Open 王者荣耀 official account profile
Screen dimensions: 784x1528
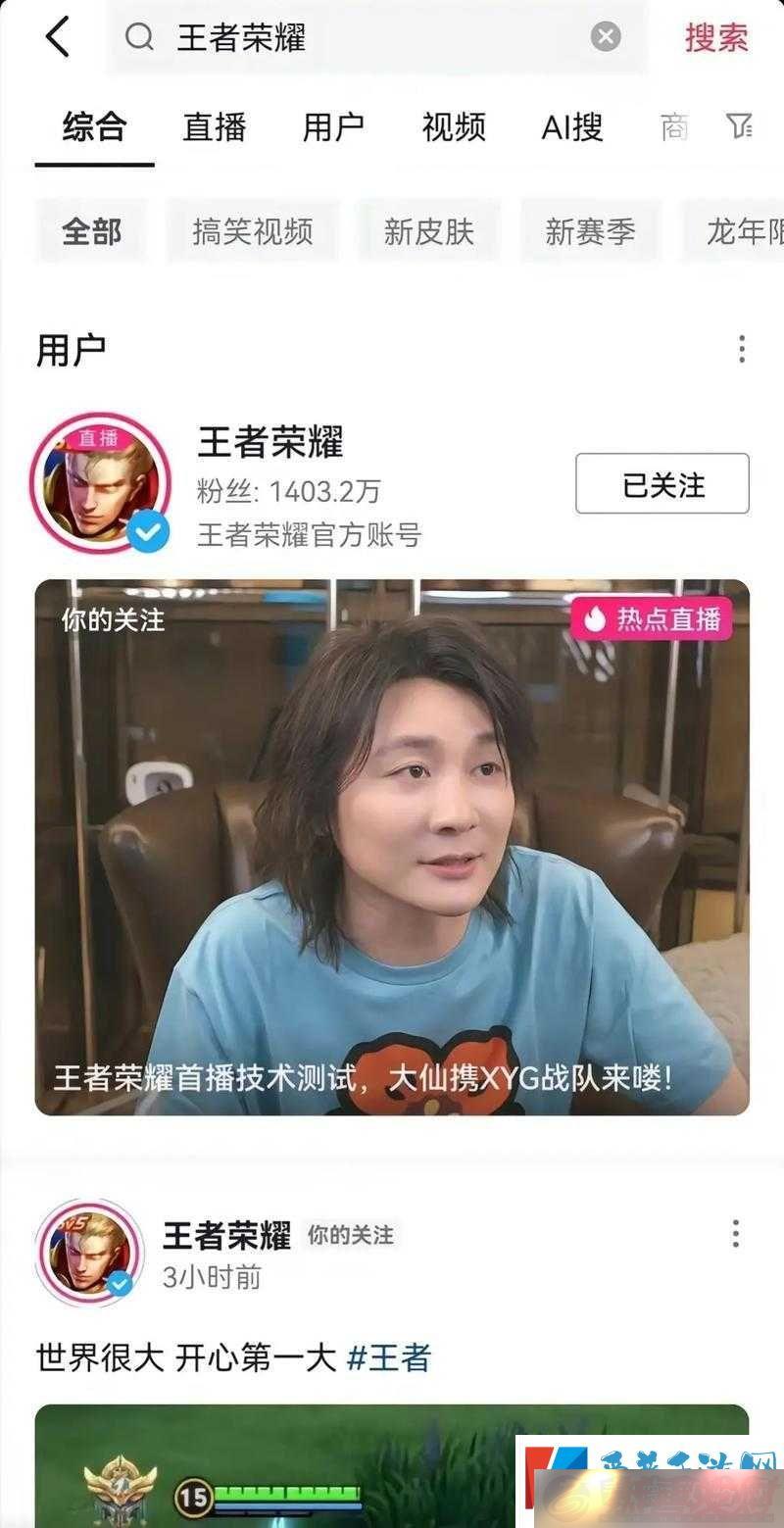point(270,443)
